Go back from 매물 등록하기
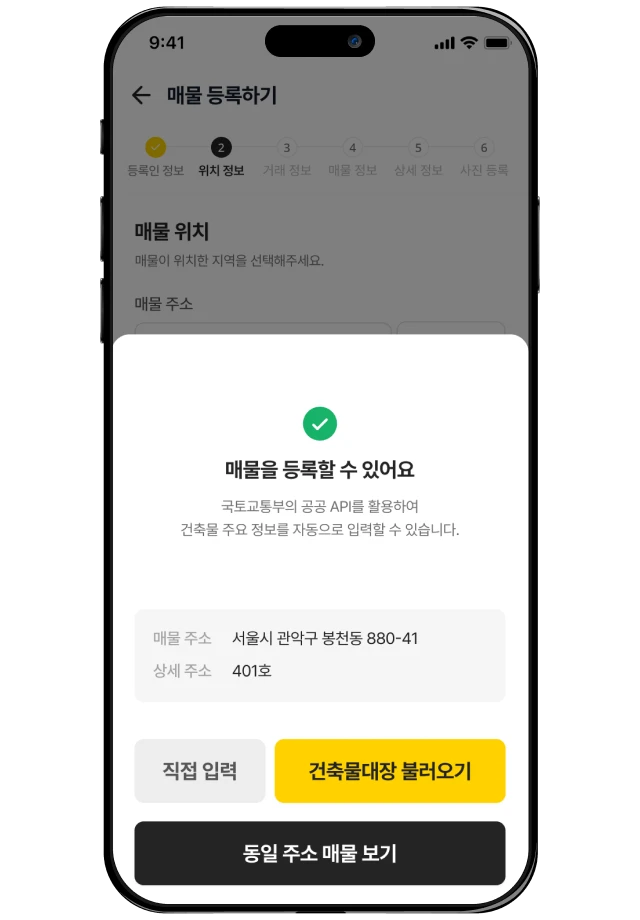The height and width of the screenshot is (920, 640). point(141,95)
